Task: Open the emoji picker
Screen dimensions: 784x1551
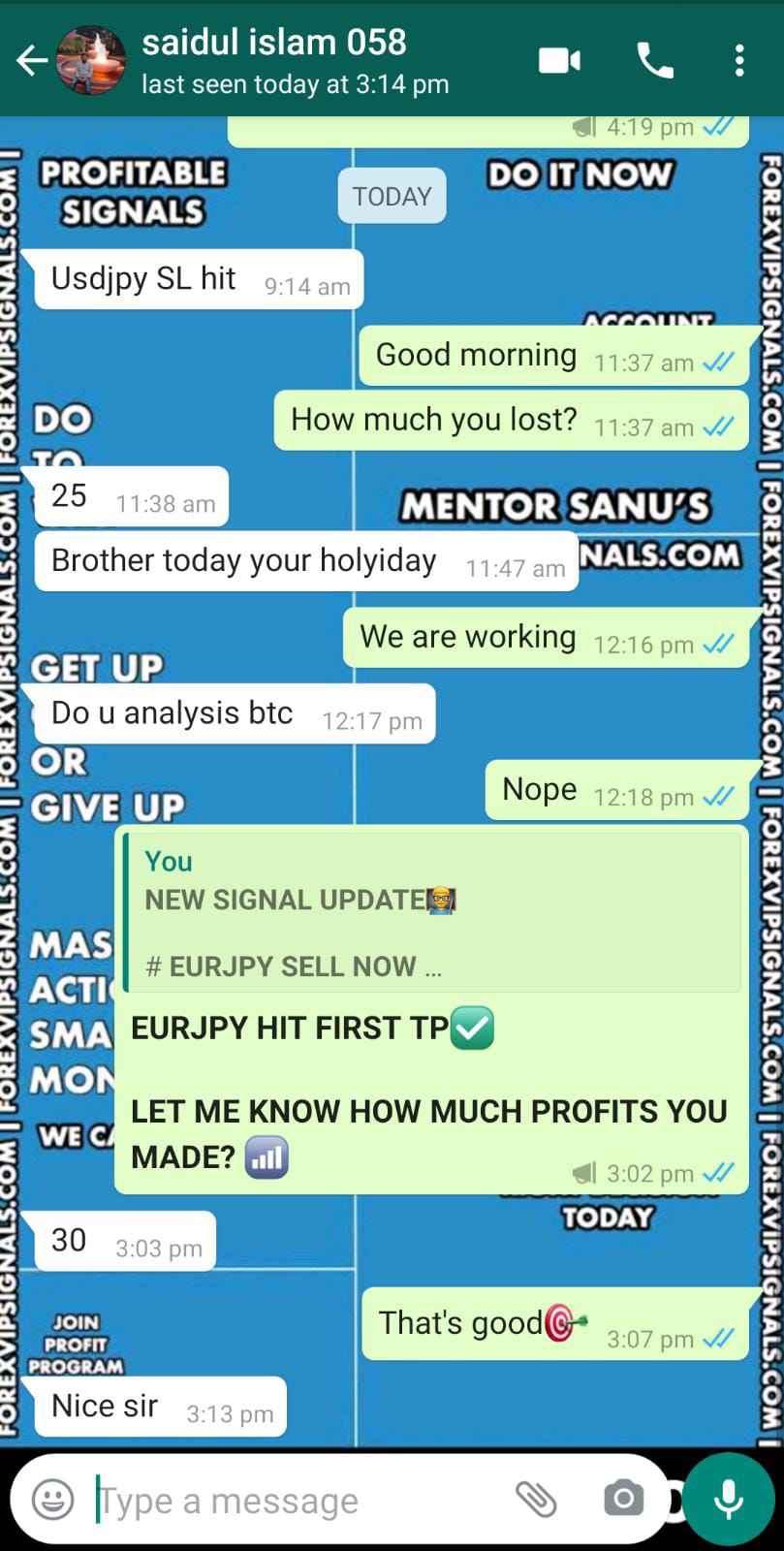Action: 53,1500
